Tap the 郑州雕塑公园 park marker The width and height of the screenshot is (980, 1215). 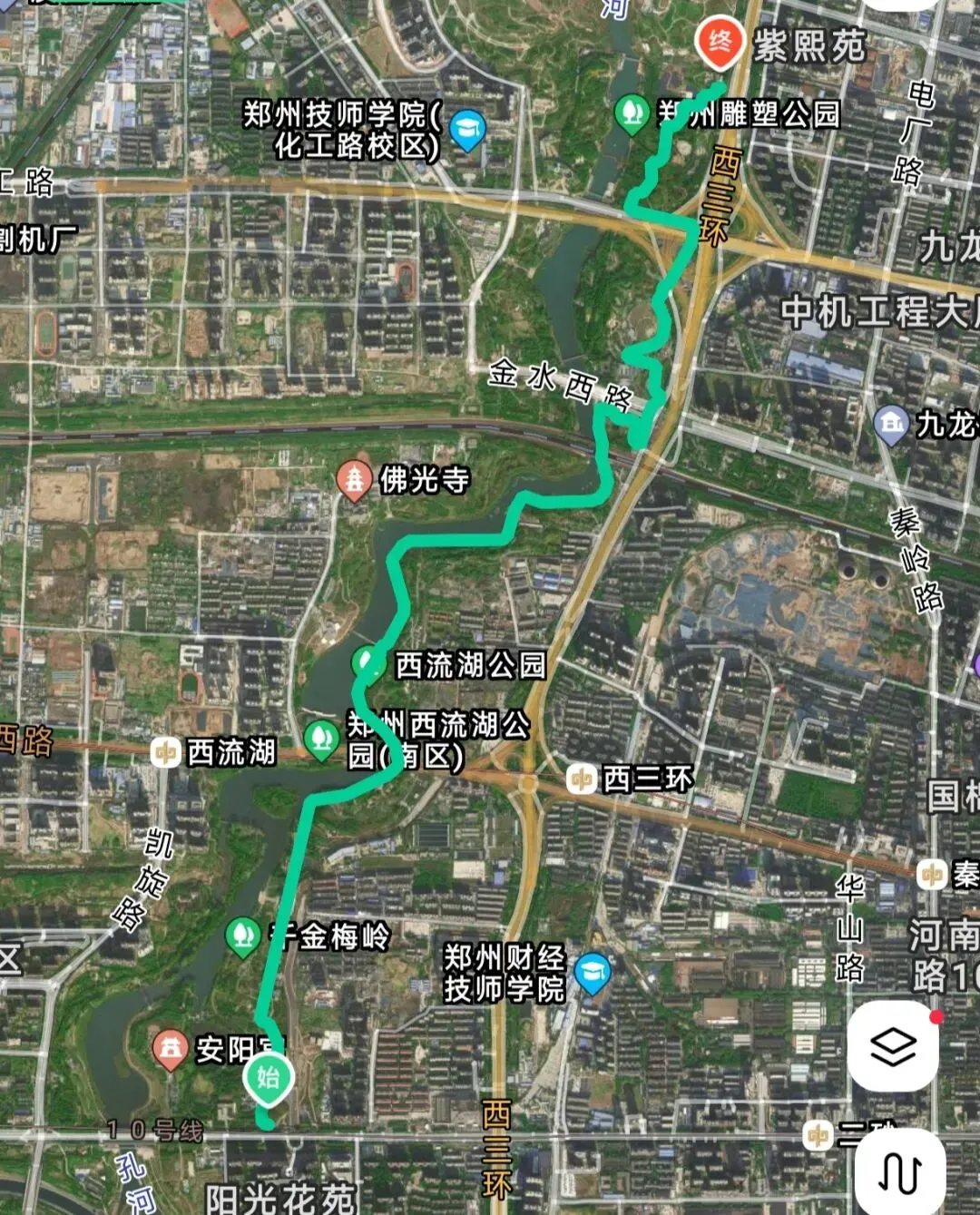point(631,113)
